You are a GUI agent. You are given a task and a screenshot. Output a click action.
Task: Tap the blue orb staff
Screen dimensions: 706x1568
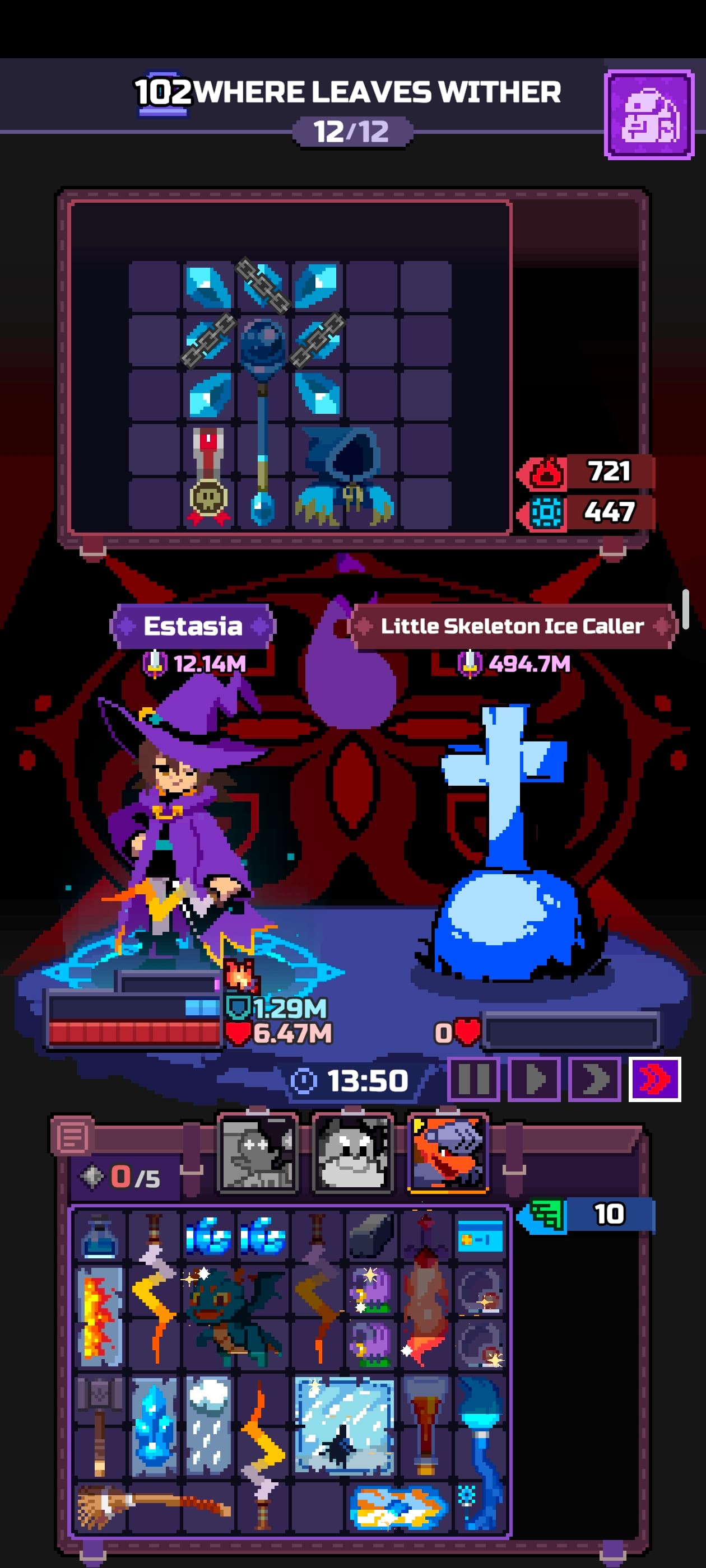[x=263, y=420]
